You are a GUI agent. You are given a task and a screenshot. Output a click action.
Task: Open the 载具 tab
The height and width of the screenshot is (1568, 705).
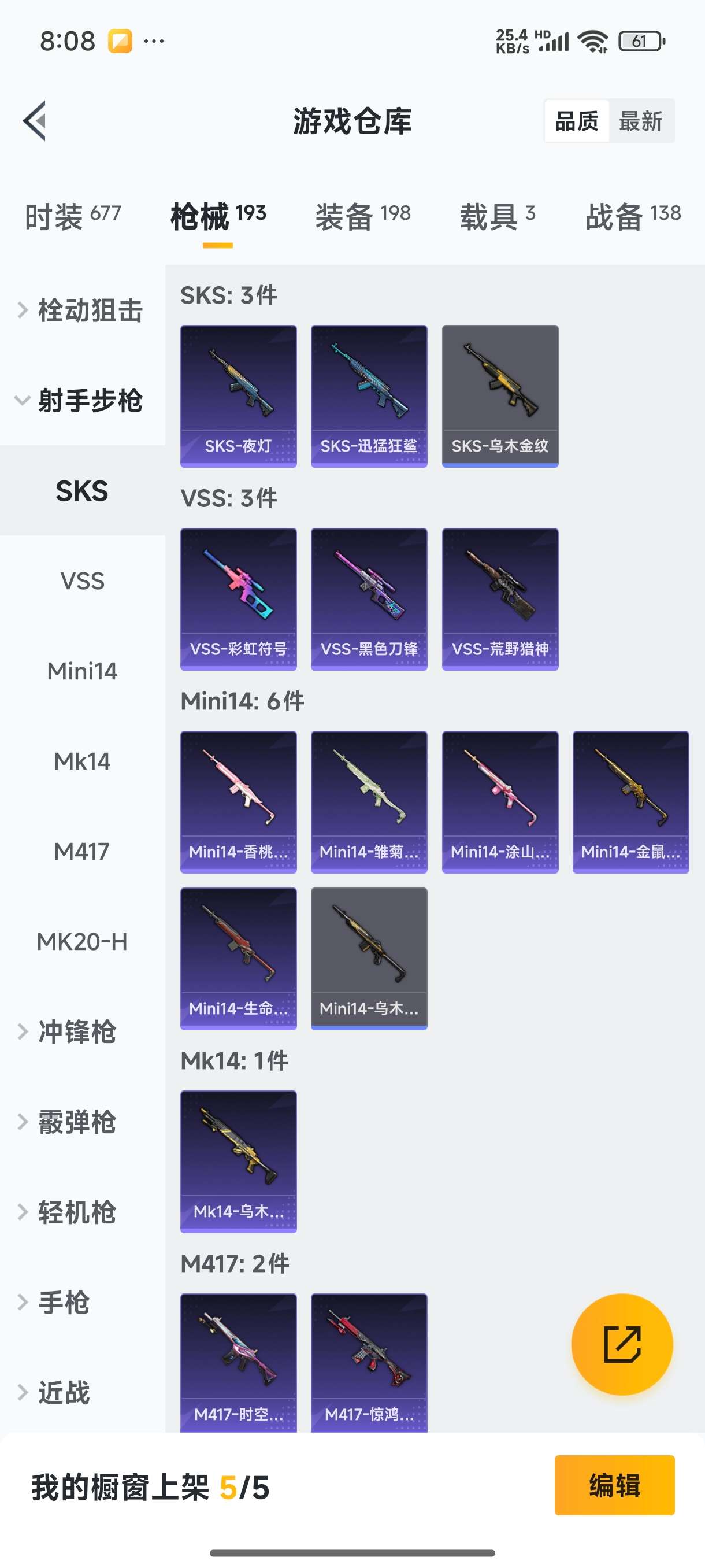[x=497, y=216]
